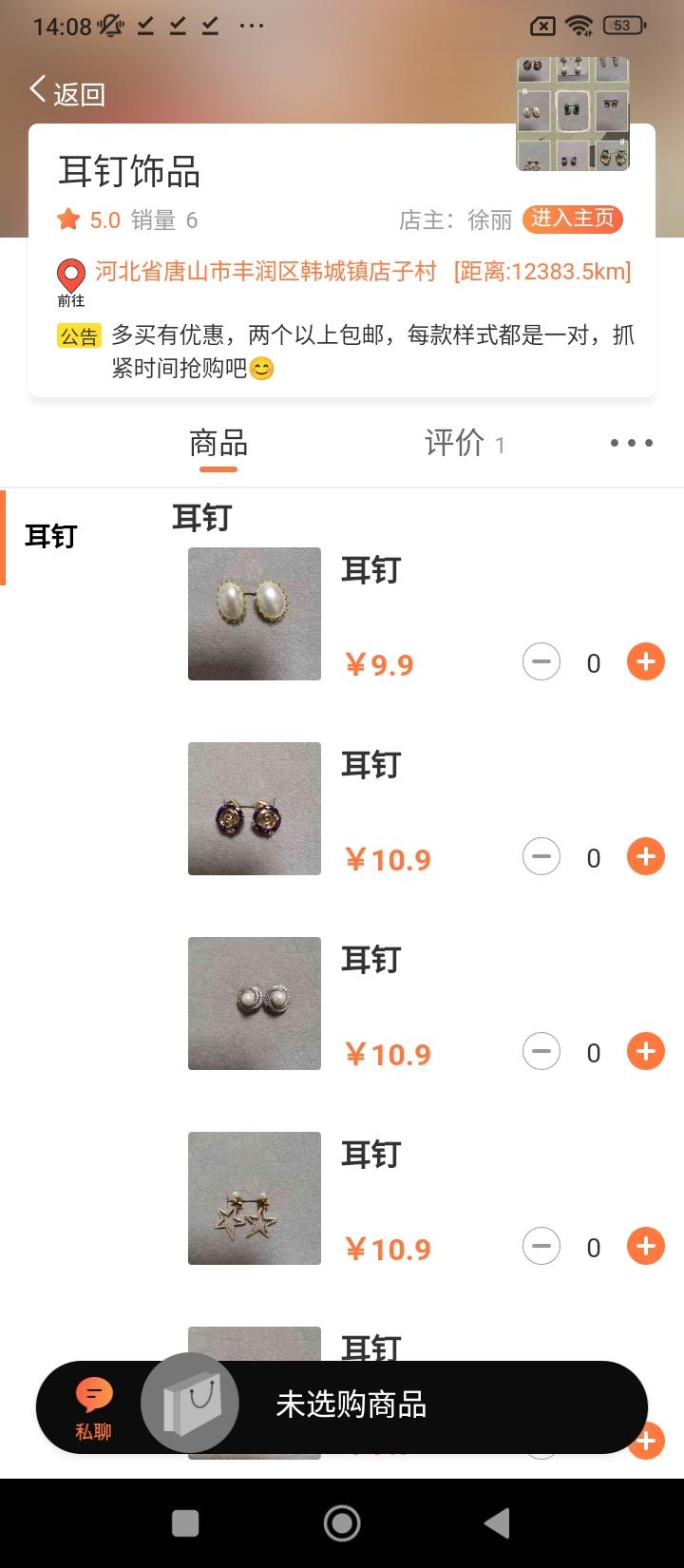Open the shop photo thumbnail
The height and width of the screenshot is (1568, 684).
pyautogui.click(x=573, y=114)
